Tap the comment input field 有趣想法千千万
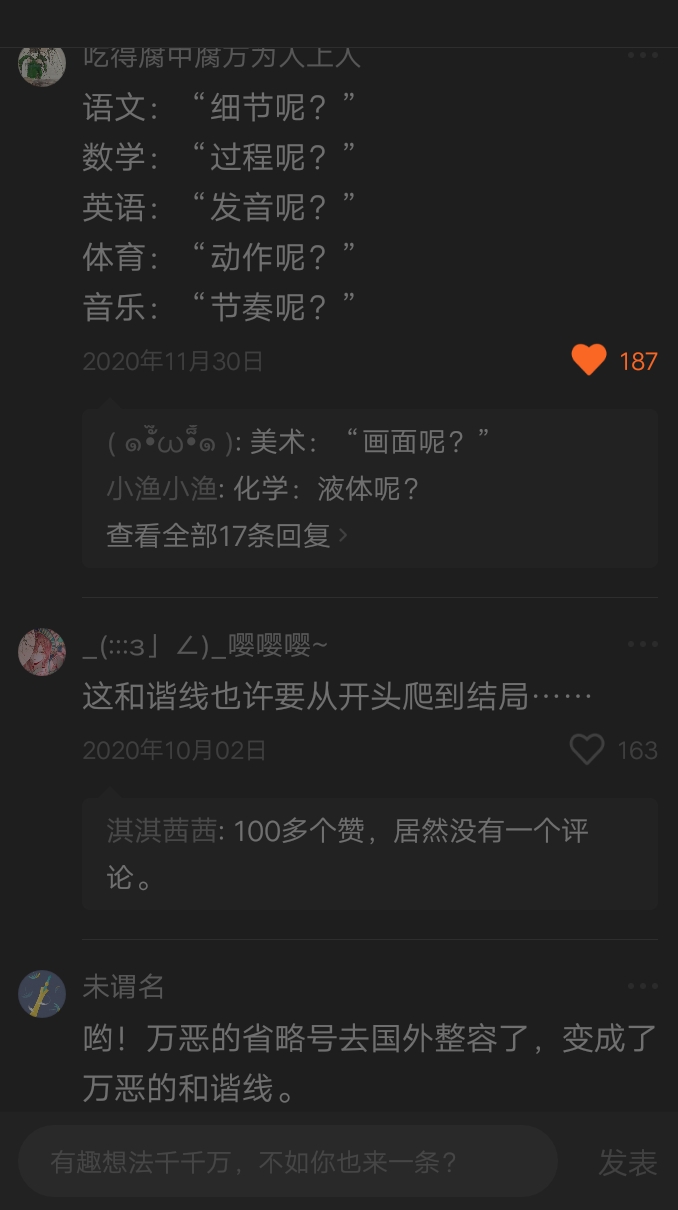This screenshot has width=678, height=1210. tap(288, 1162)
